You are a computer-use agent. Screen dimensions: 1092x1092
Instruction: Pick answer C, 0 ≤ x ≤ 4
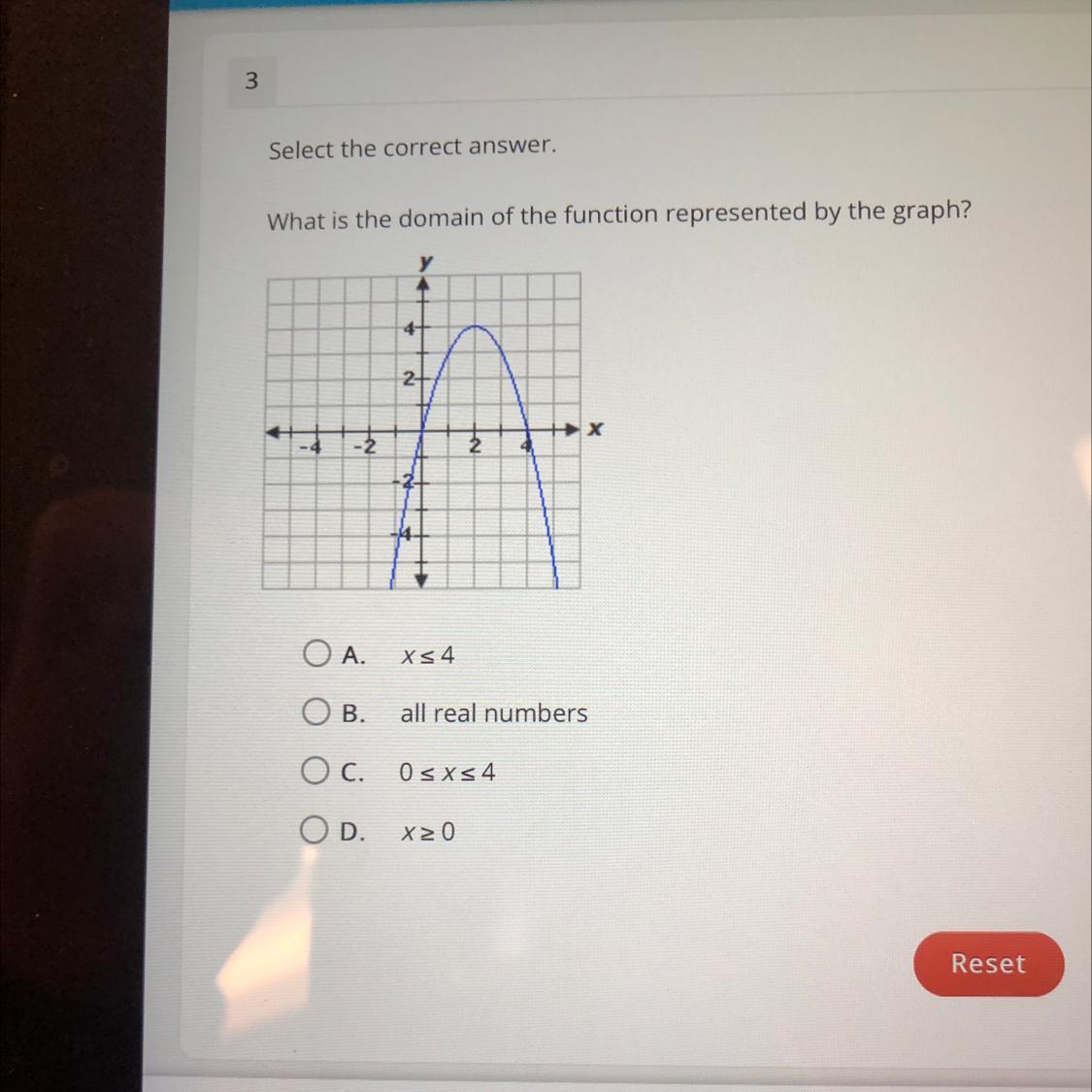pos(314,773)
